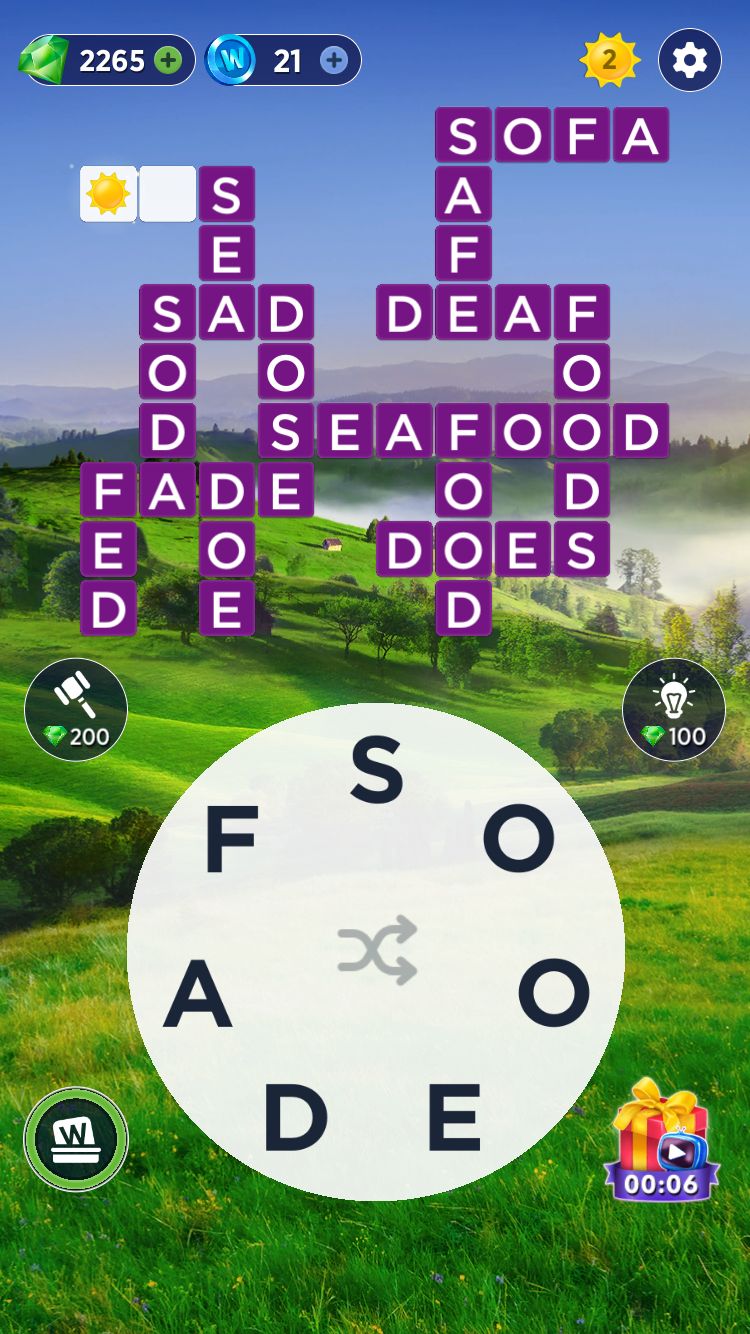Shuffle the letters in the wheel
This screenshot has width=750, height=1334.
[376, 950]
